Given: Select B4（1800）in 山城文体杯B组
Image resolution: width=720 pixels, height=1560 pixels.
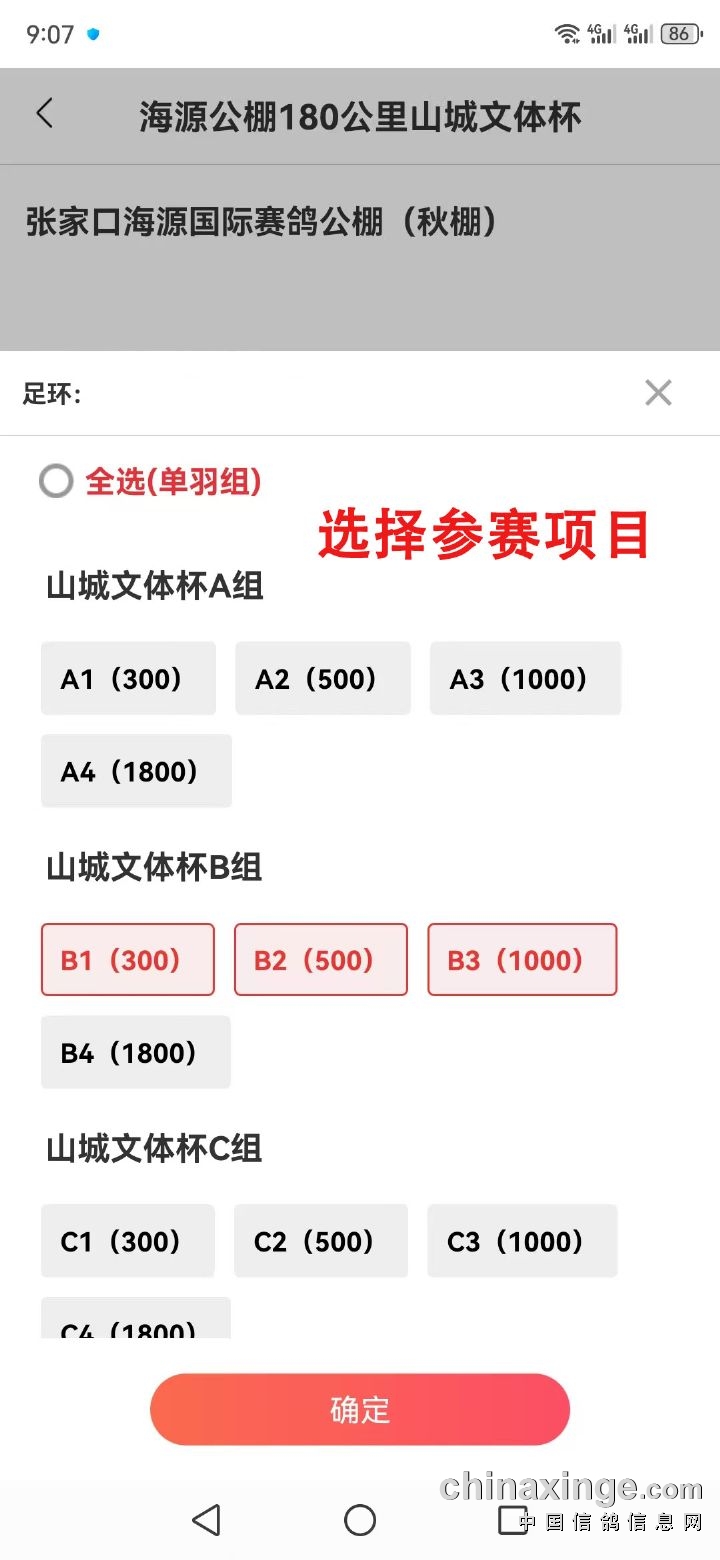Looking at the screenshot, I should 135,1052.
